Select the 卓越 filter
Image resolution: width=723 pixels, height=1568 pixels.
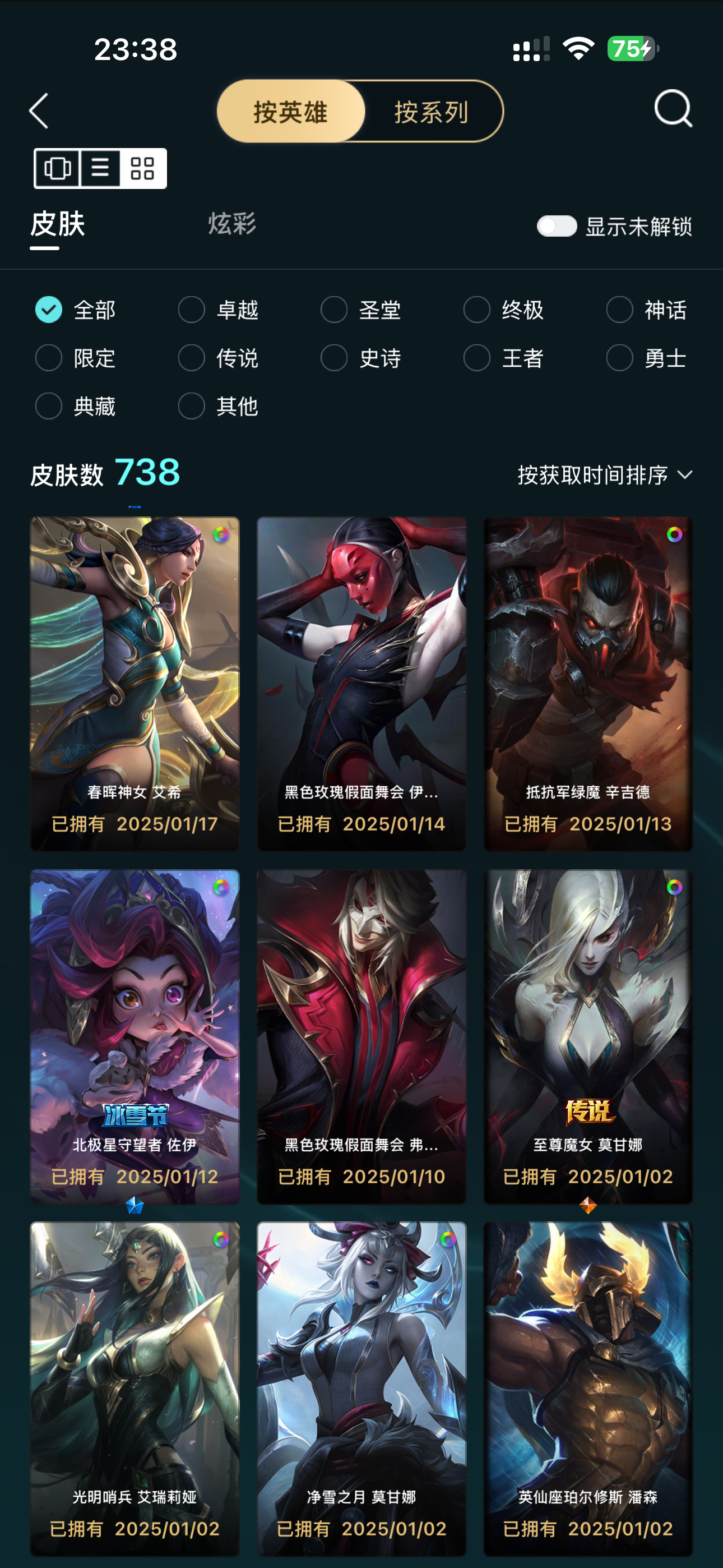218,310
